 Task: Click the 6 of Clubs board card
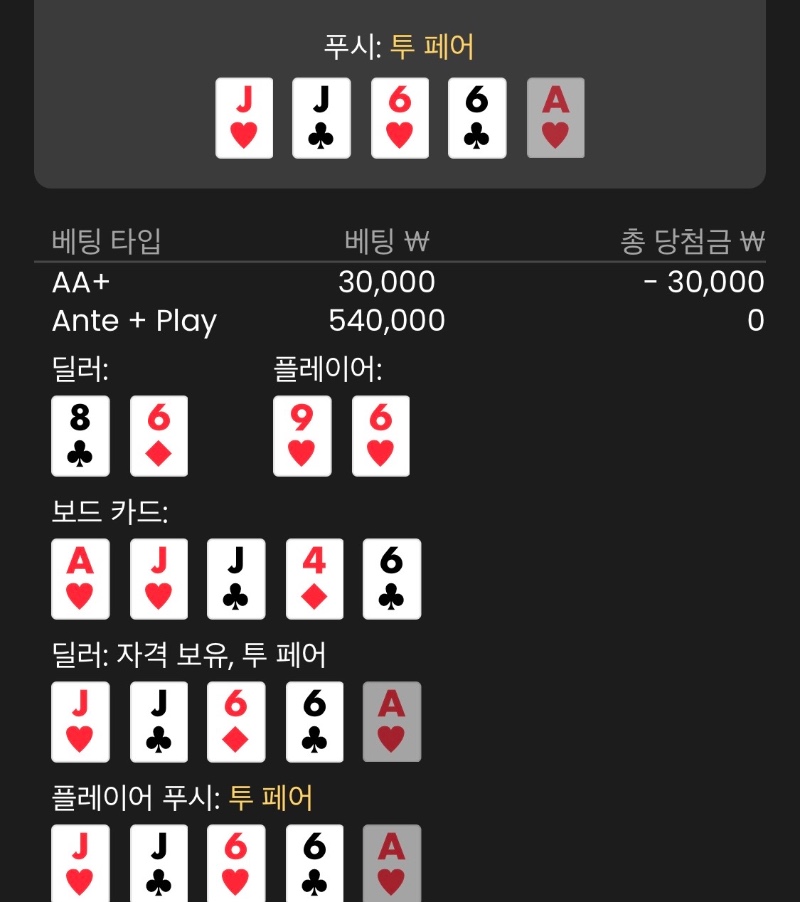[x=392, y=578]
